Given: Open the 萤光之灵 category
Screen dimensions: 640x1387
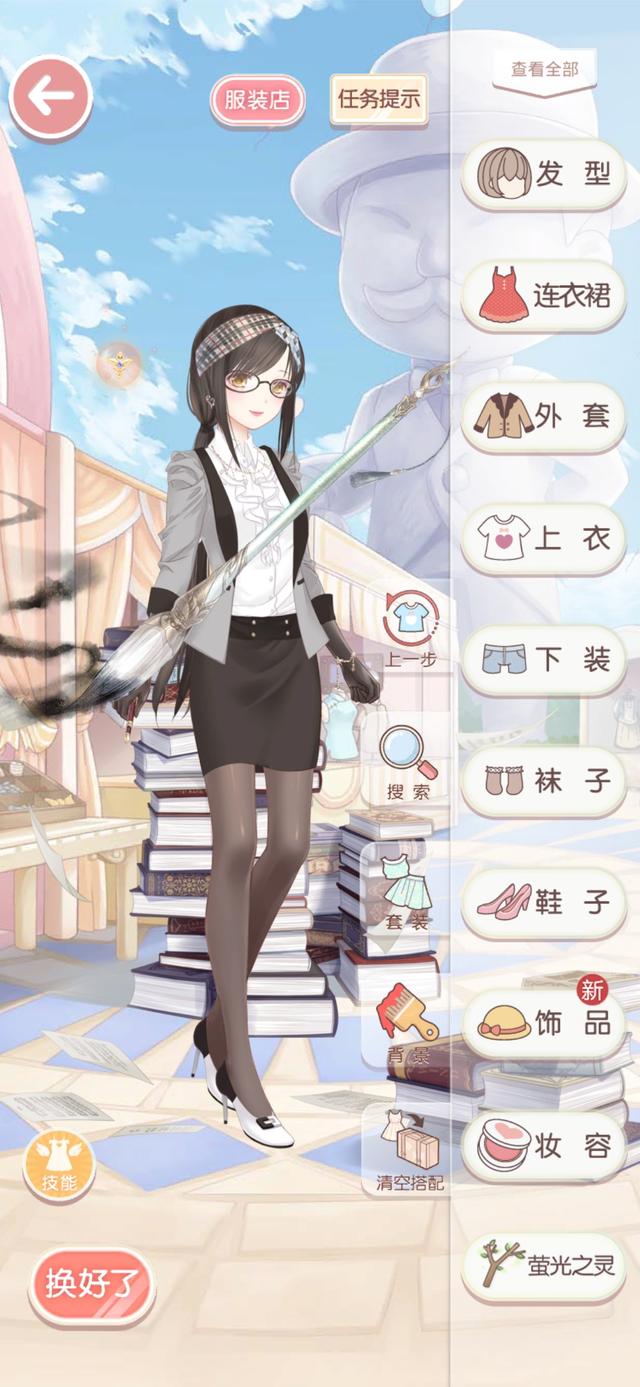Looking at the screenshot, I should click(543, 1266).
